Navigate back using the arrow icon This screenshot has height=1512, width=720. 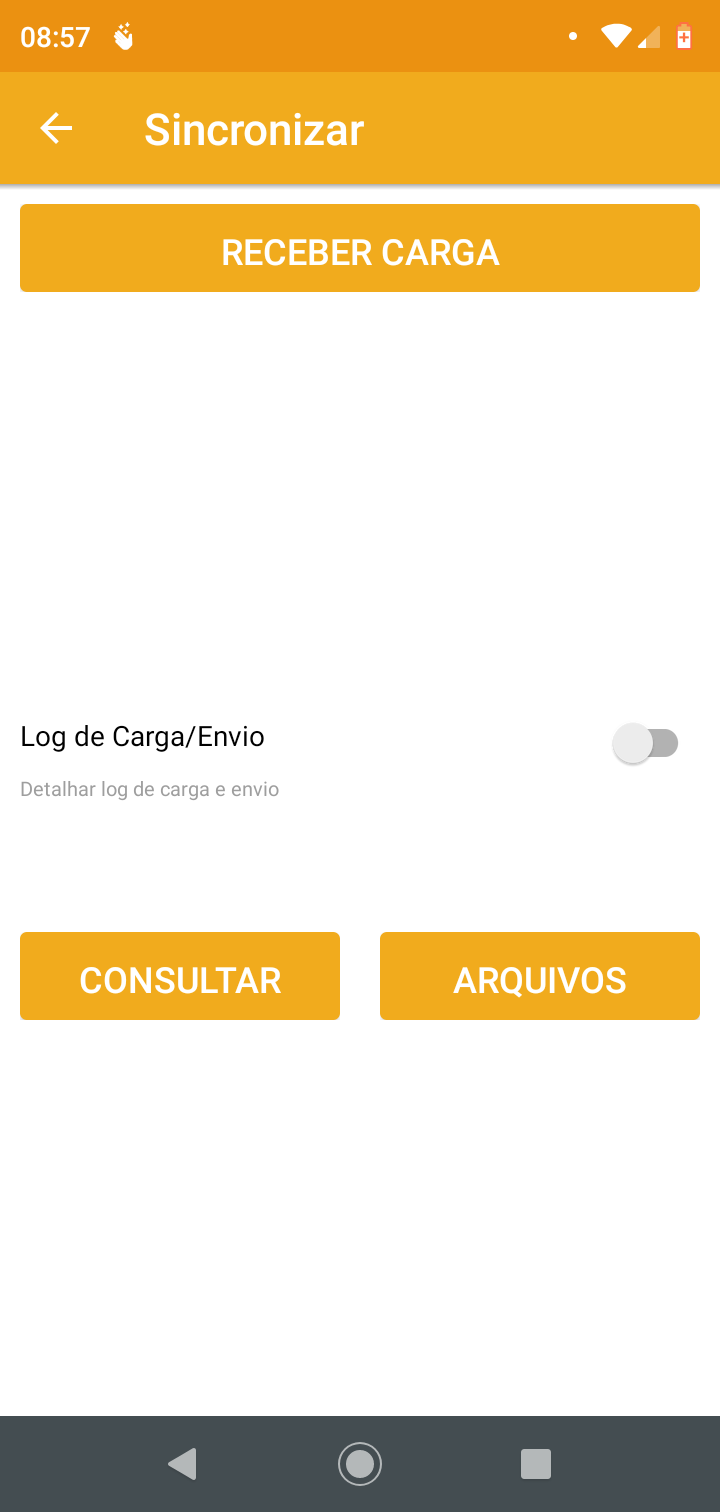coord(56,128)
